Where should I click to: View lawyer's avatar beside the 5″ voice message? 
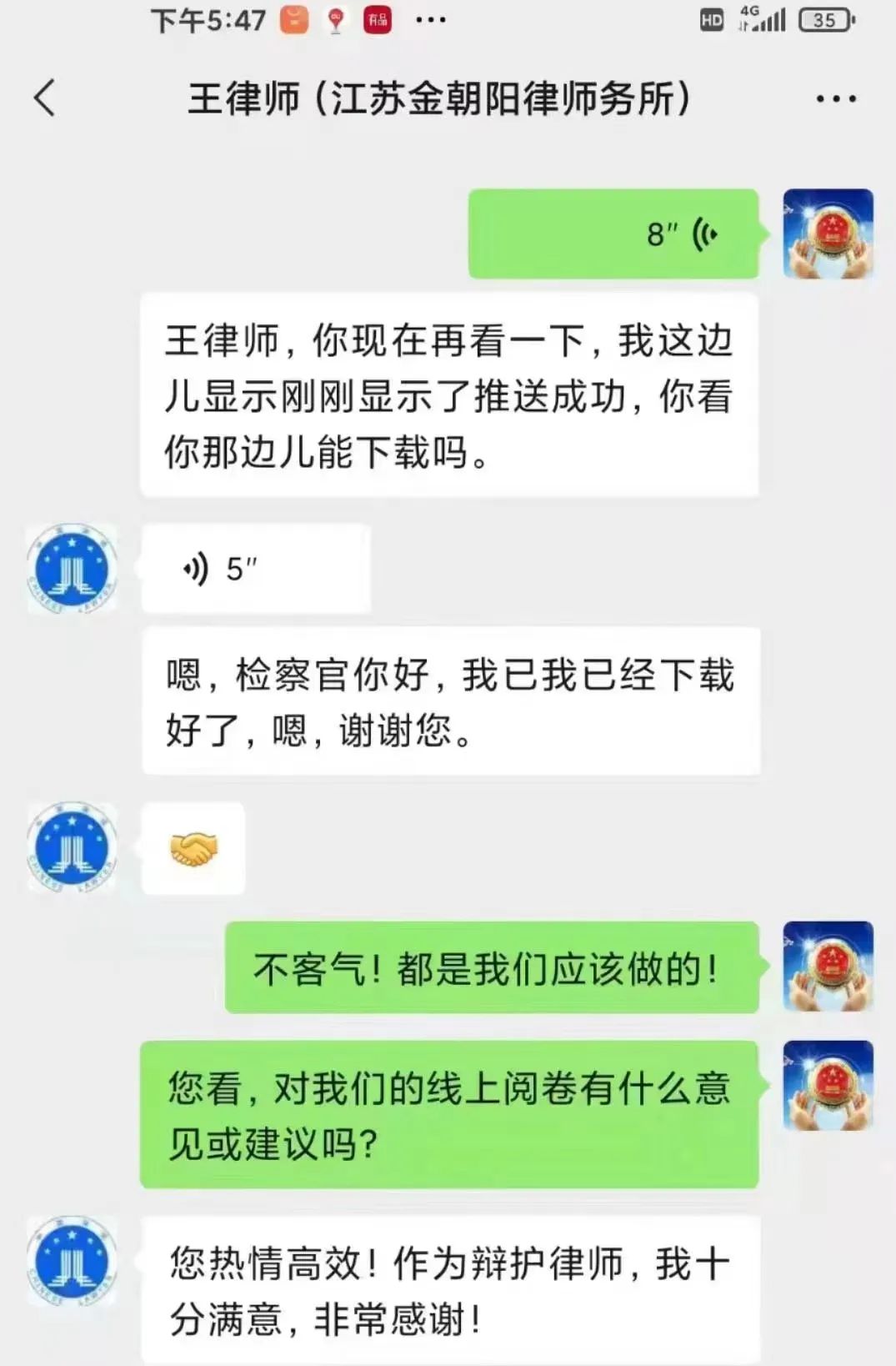(72, 569)
